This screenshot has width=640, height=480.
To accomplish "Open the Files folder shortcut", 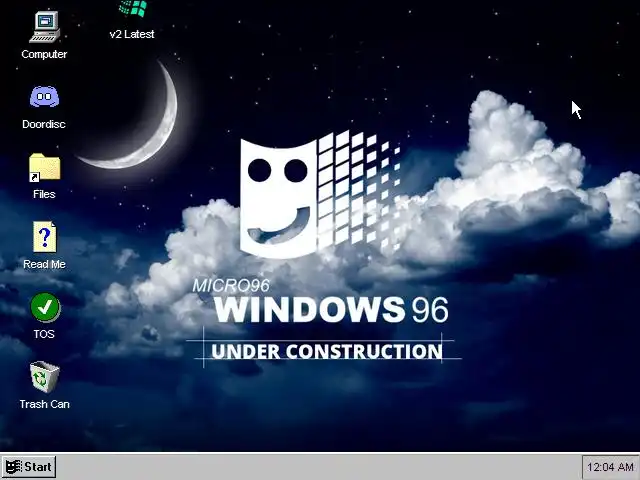I will (x=44, y=168).
